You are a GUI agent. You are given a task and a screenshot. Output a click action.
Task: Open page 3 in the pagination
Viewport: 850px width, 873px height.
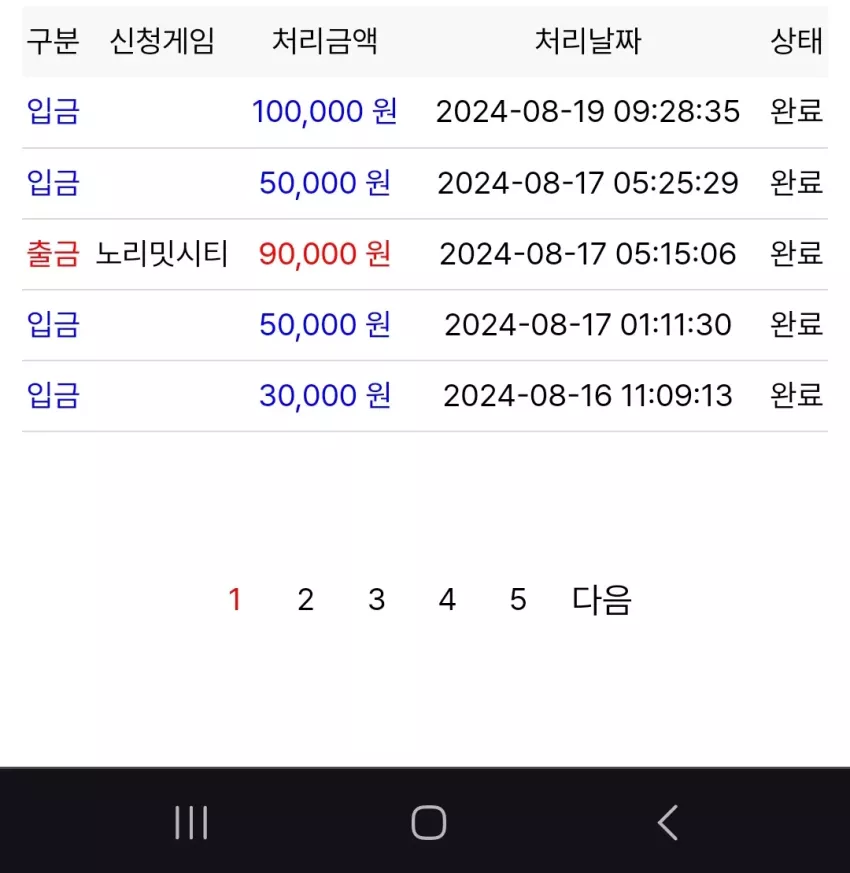pos(376,600)
